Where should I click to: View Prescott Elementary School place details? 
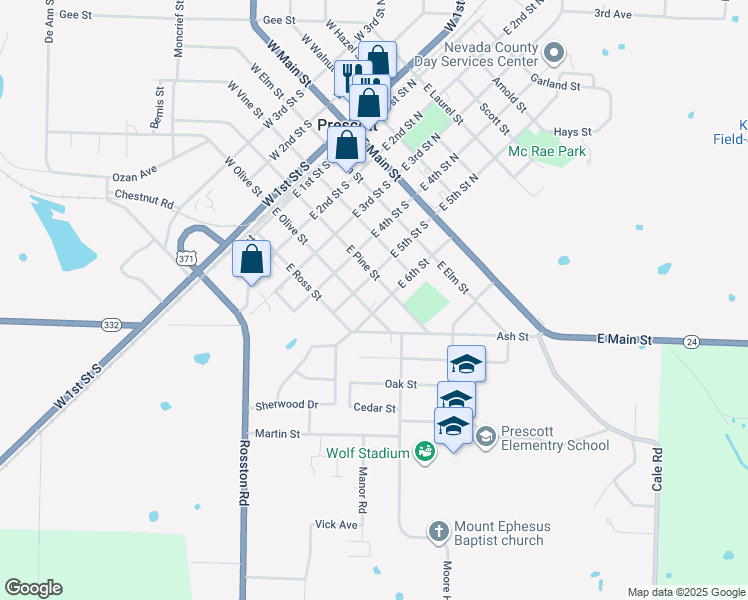click(486, 436)
